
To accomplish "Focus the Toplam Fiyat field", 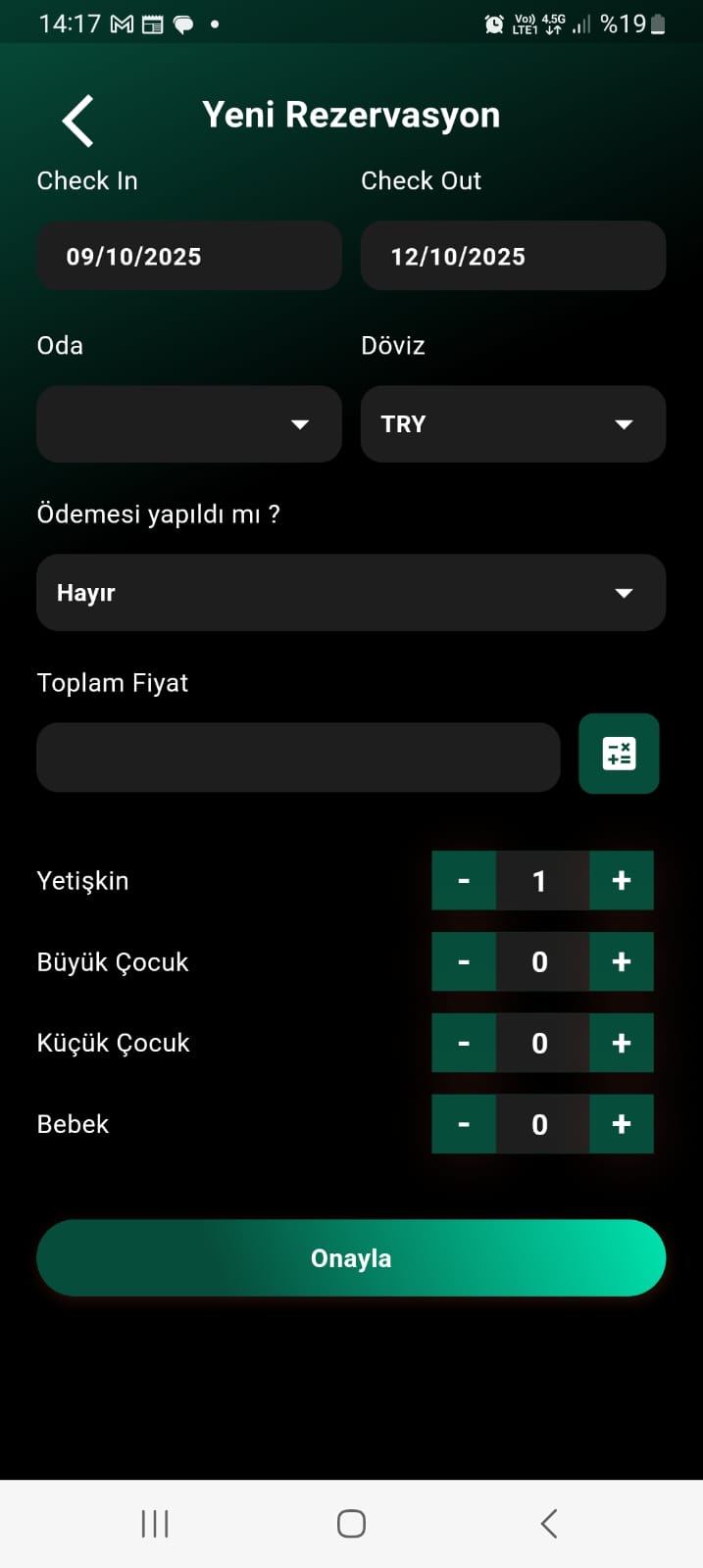I will coord(298,758).
